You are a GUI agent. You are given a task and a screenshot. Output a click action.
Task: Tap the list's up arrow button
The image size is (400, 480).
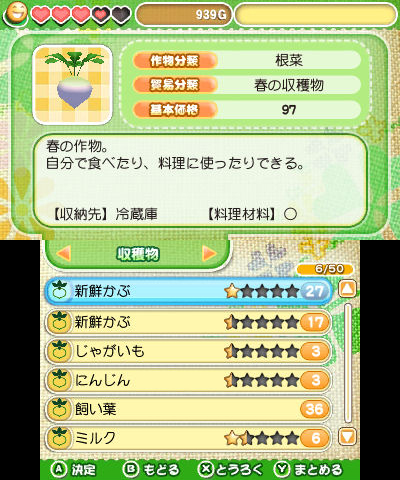(347, 289)
